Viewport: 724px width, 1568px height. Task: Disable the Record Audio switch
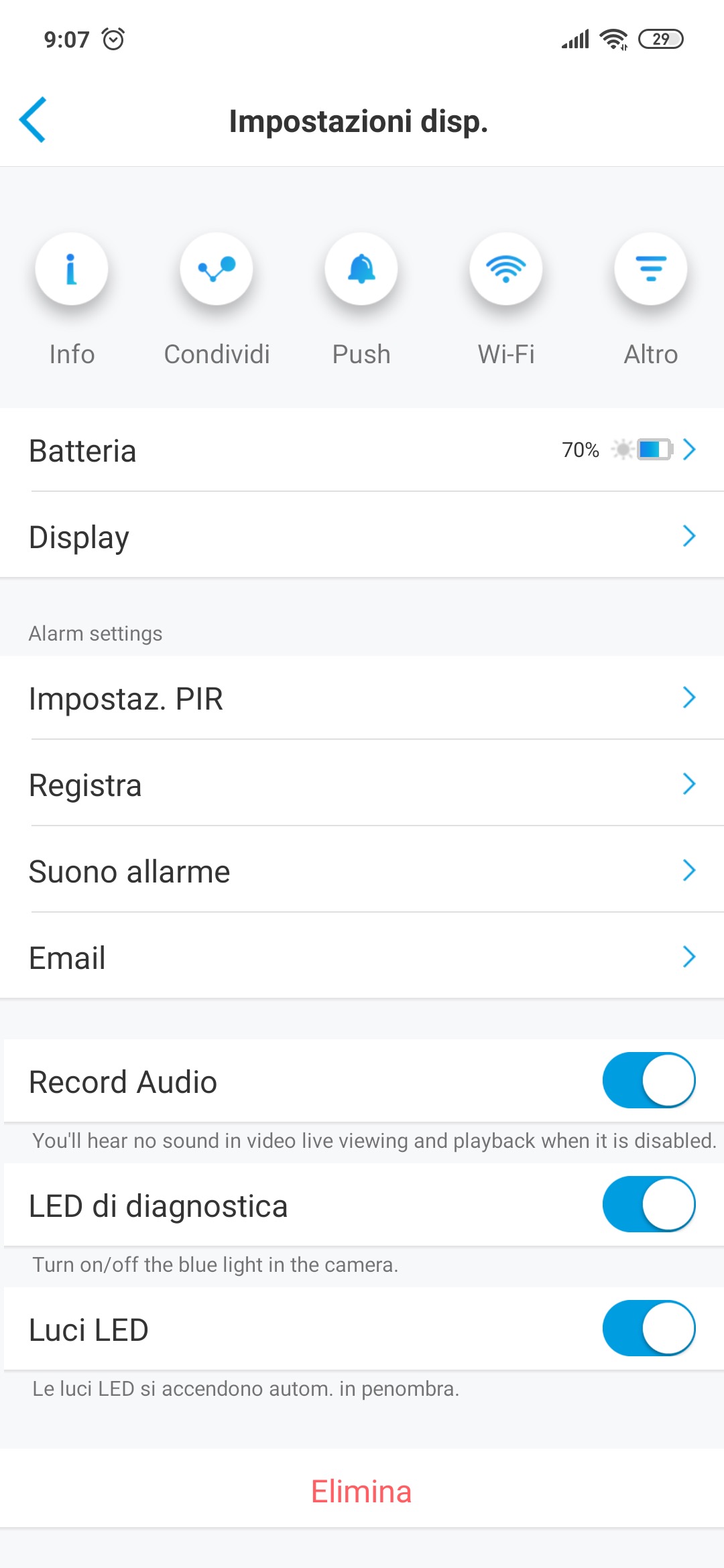pos(648,1080)
